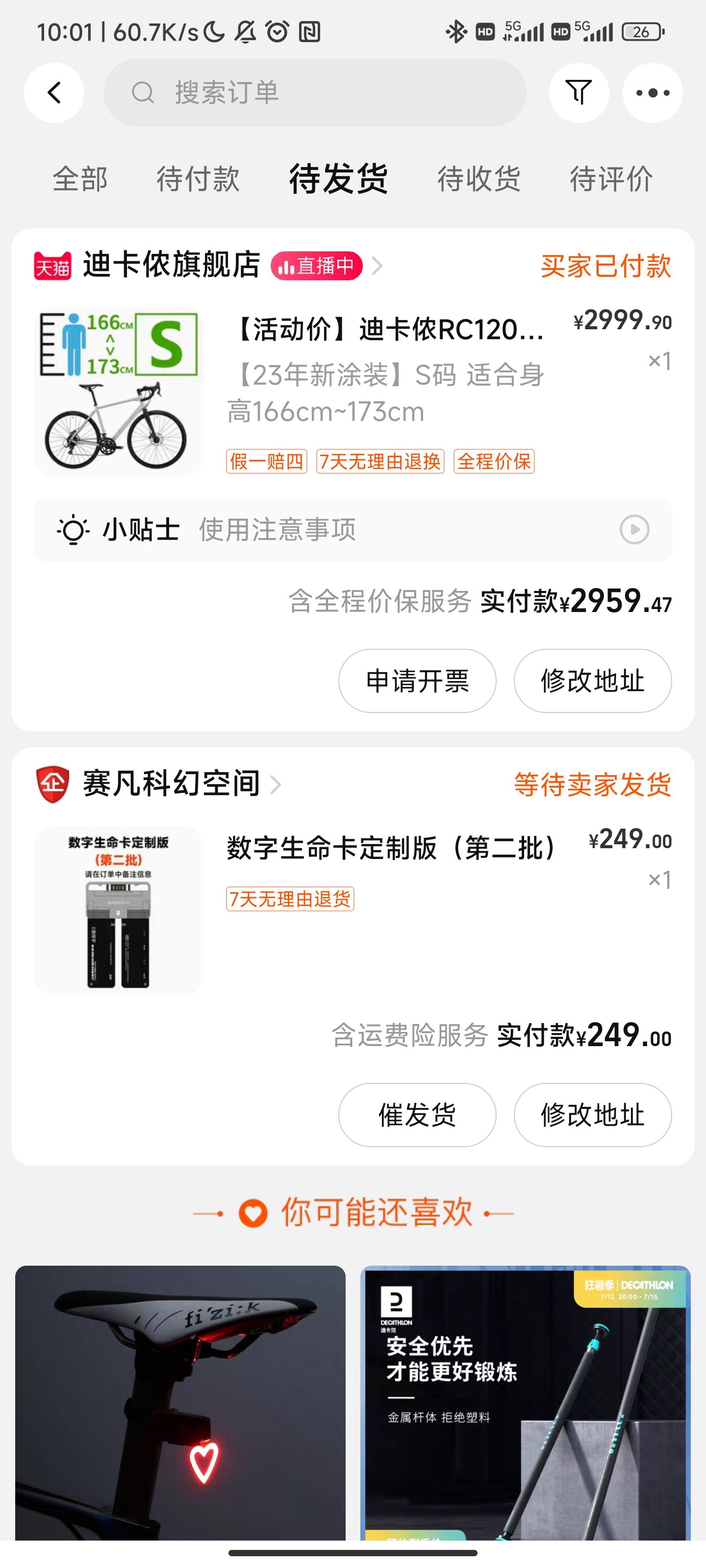The width and height of the screenshot is (706, 1568).
Task: Open the 迪卡侬旗舰店 store page
Action: (x=171, y=266)
